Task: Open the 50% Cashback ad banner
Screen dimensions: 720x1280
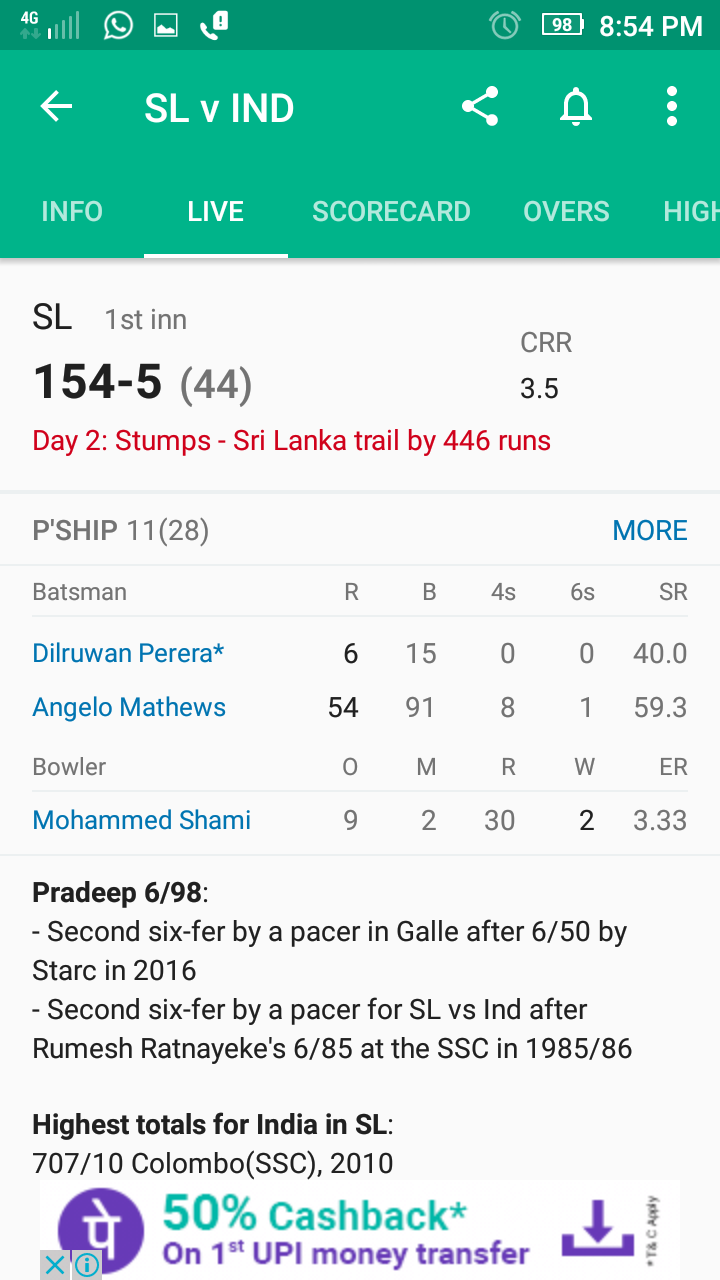Action: [360, 1230]
